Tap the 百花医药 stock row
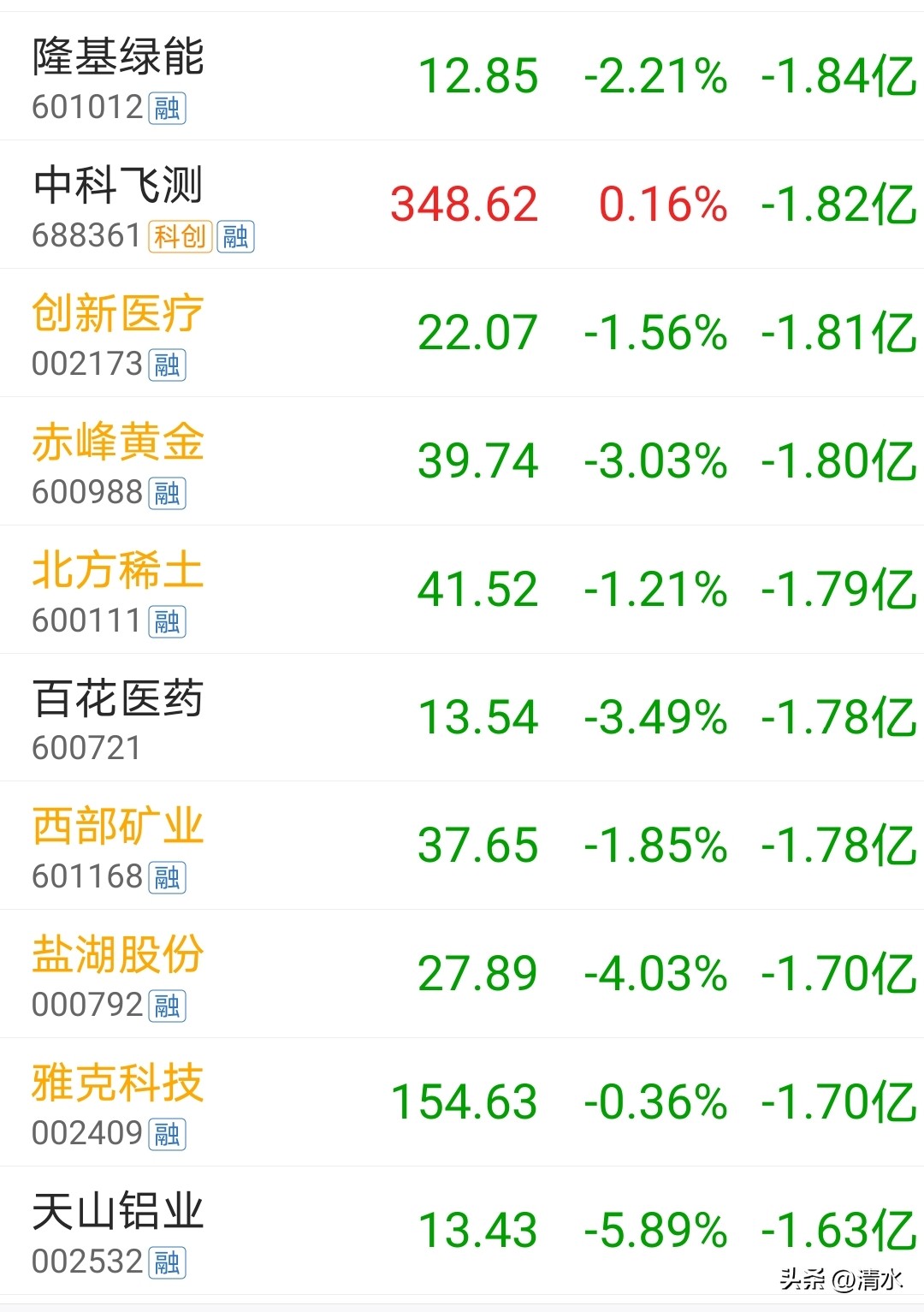This screenshot has width=924, height=1312. (x=462, y=717)
